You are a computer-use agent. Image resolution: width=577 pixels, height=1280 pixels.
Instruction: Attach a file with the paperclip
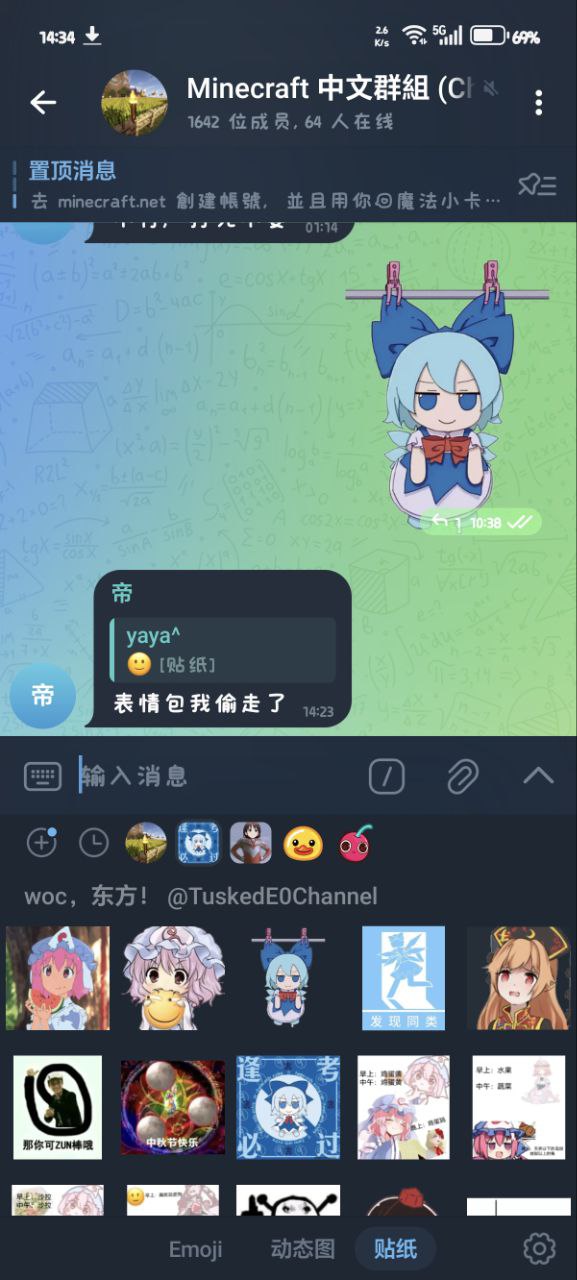point(462,776)
